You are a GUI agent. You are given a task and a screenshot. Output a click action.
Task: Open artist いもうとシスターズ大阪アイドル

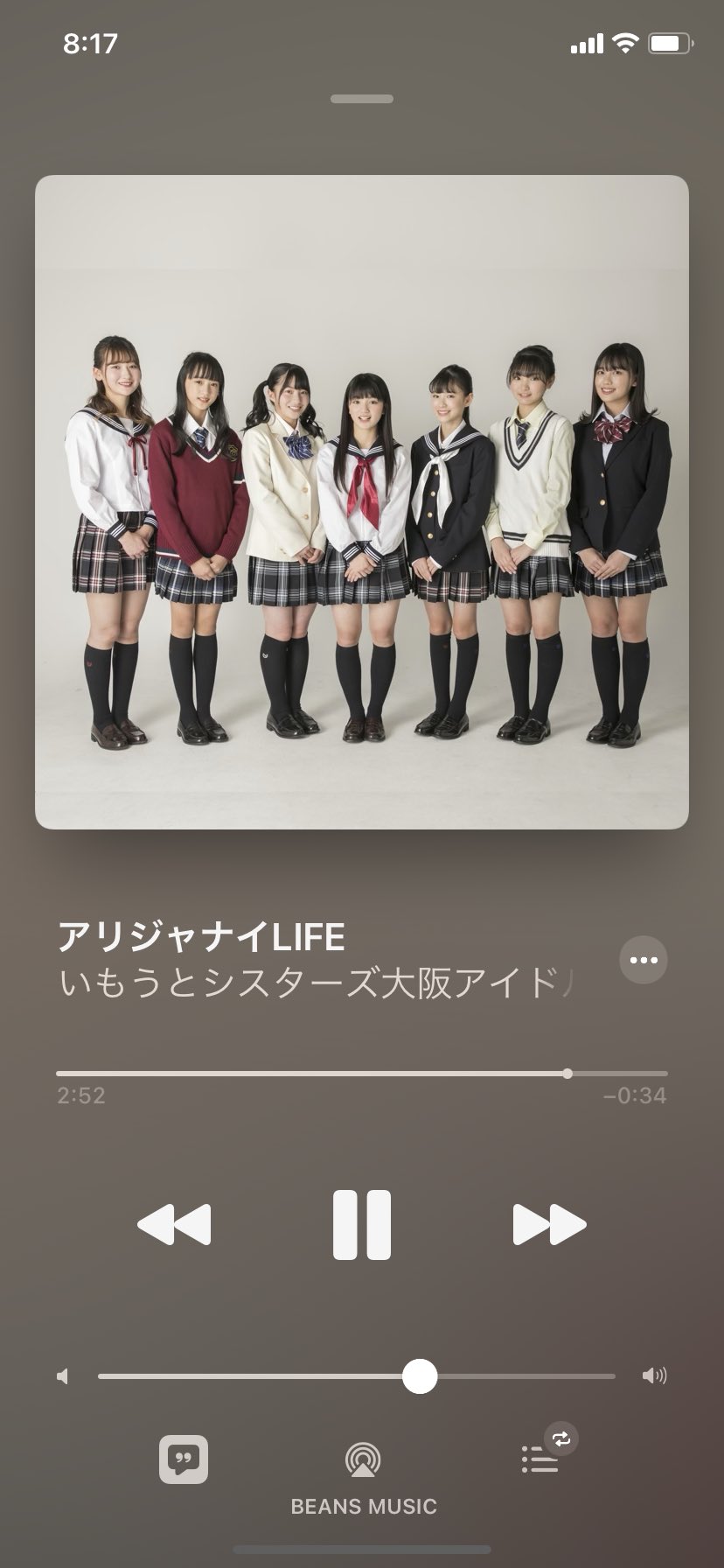pos(315,983)
